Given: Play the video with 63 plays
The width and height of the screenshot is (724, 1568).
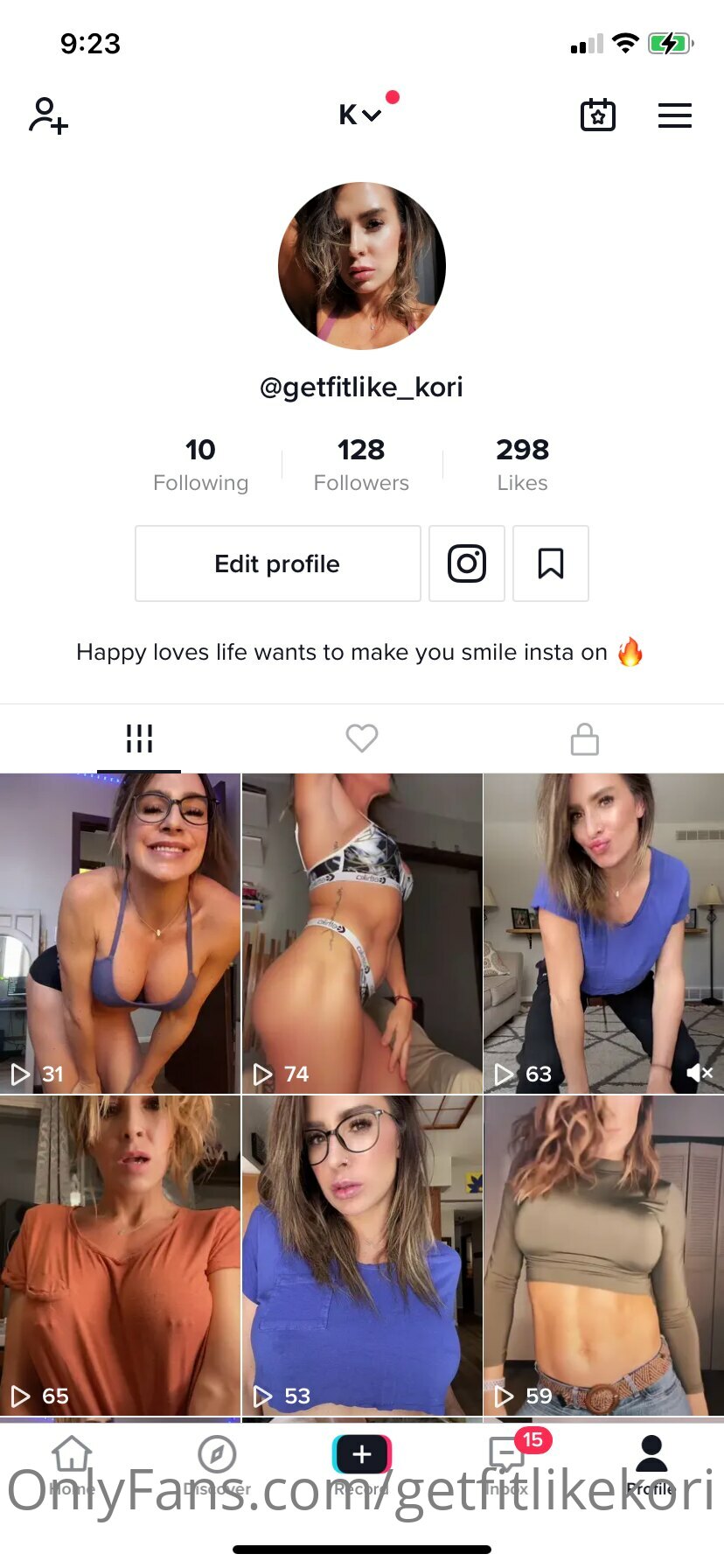Looking at the screenshot, I should [604, 934].
